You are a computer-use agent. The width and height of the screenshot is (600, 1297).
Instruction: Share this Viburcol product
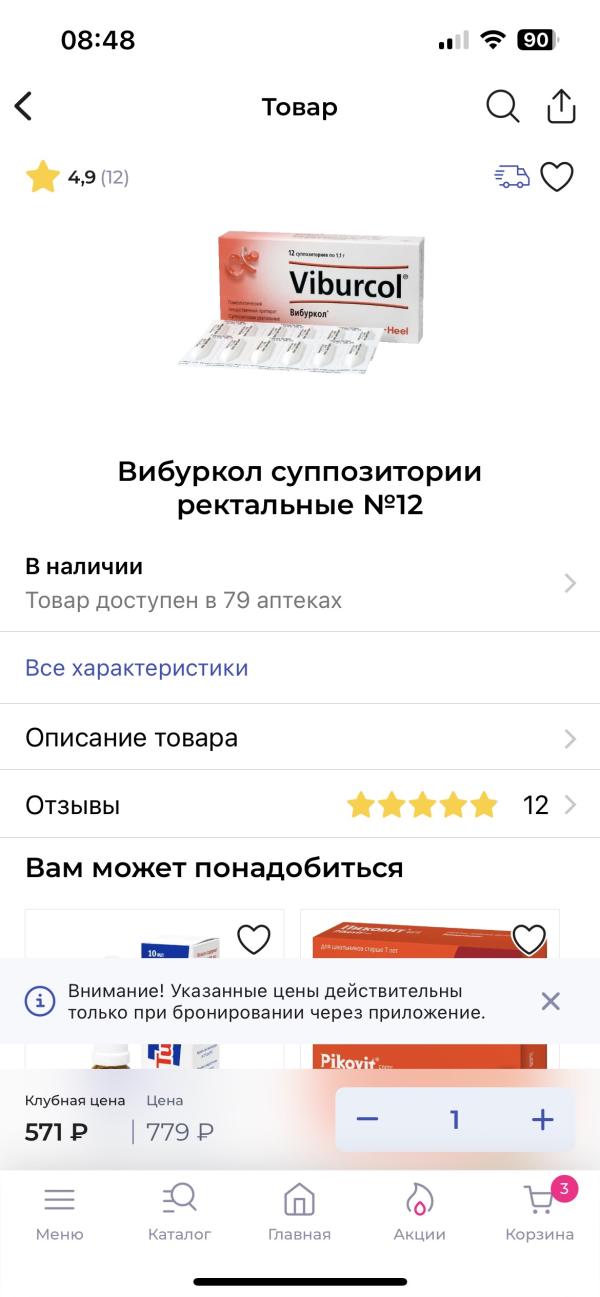click(561, 106)
